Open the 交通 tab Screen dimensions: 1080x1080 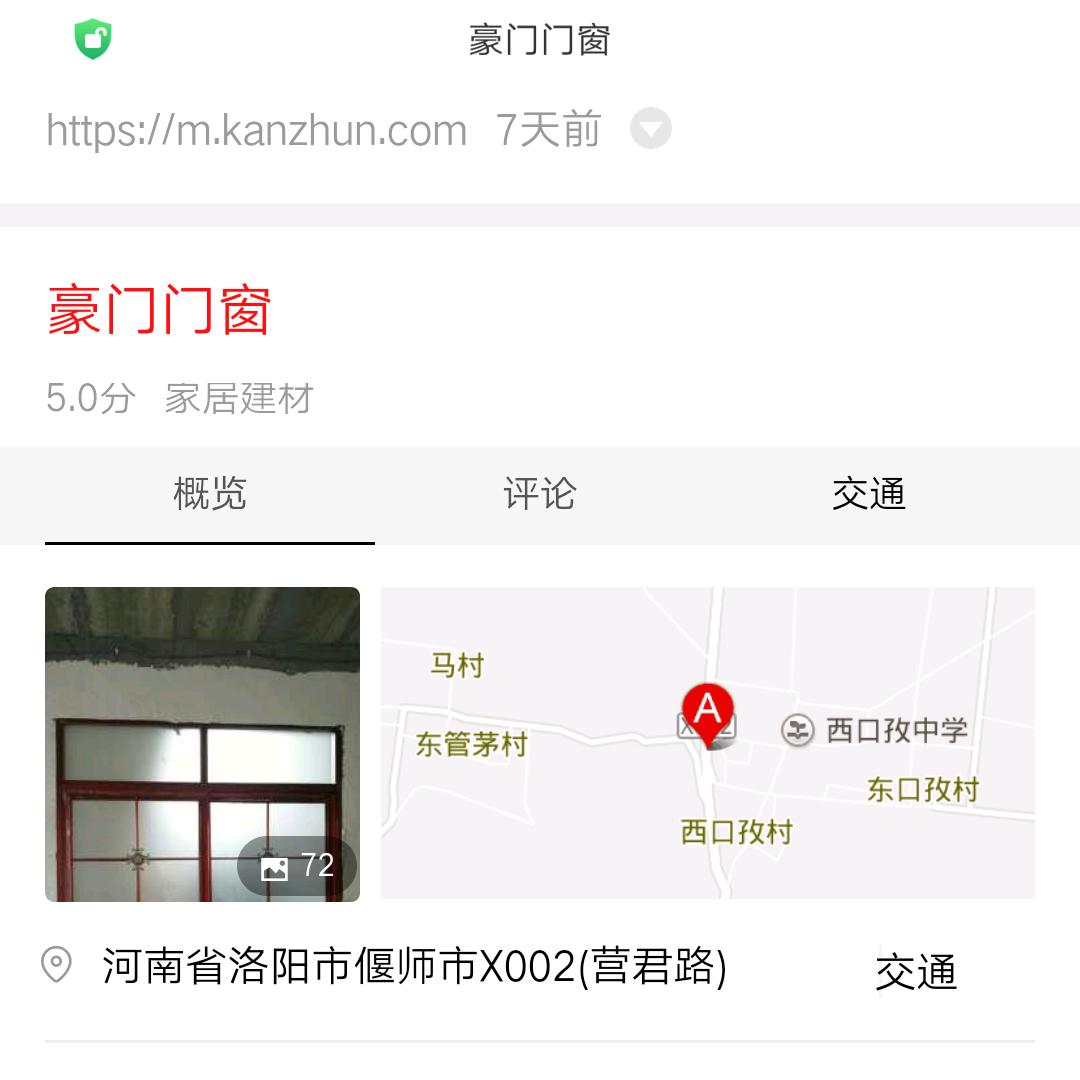[x=869, y=494]
